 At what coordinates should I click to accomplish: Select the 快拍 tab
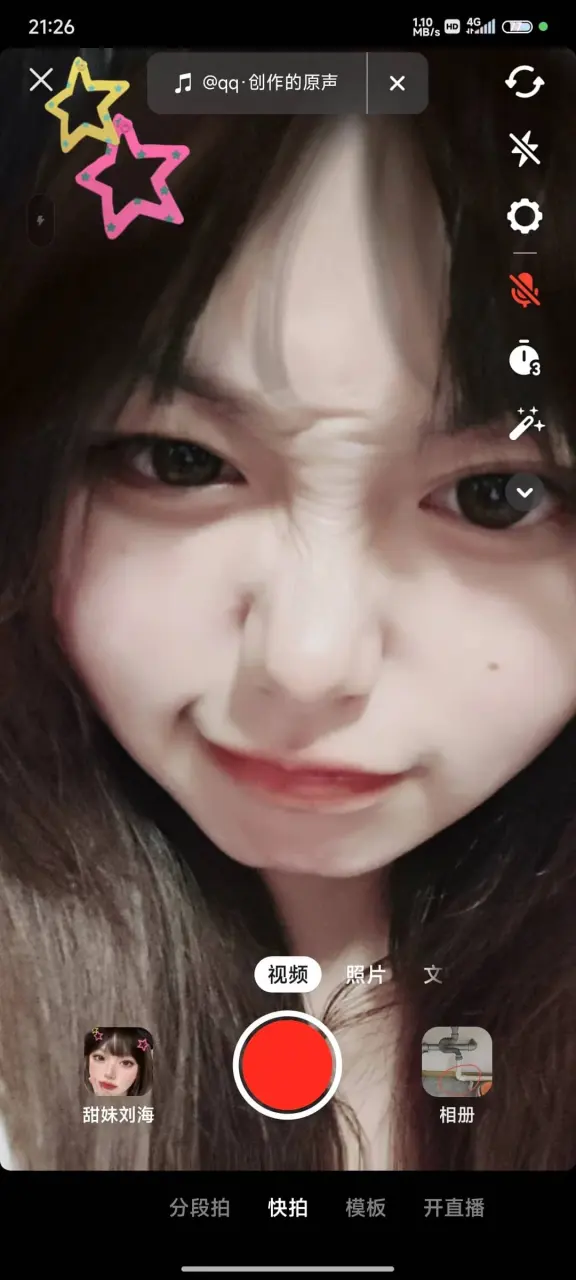(288, 1207)
